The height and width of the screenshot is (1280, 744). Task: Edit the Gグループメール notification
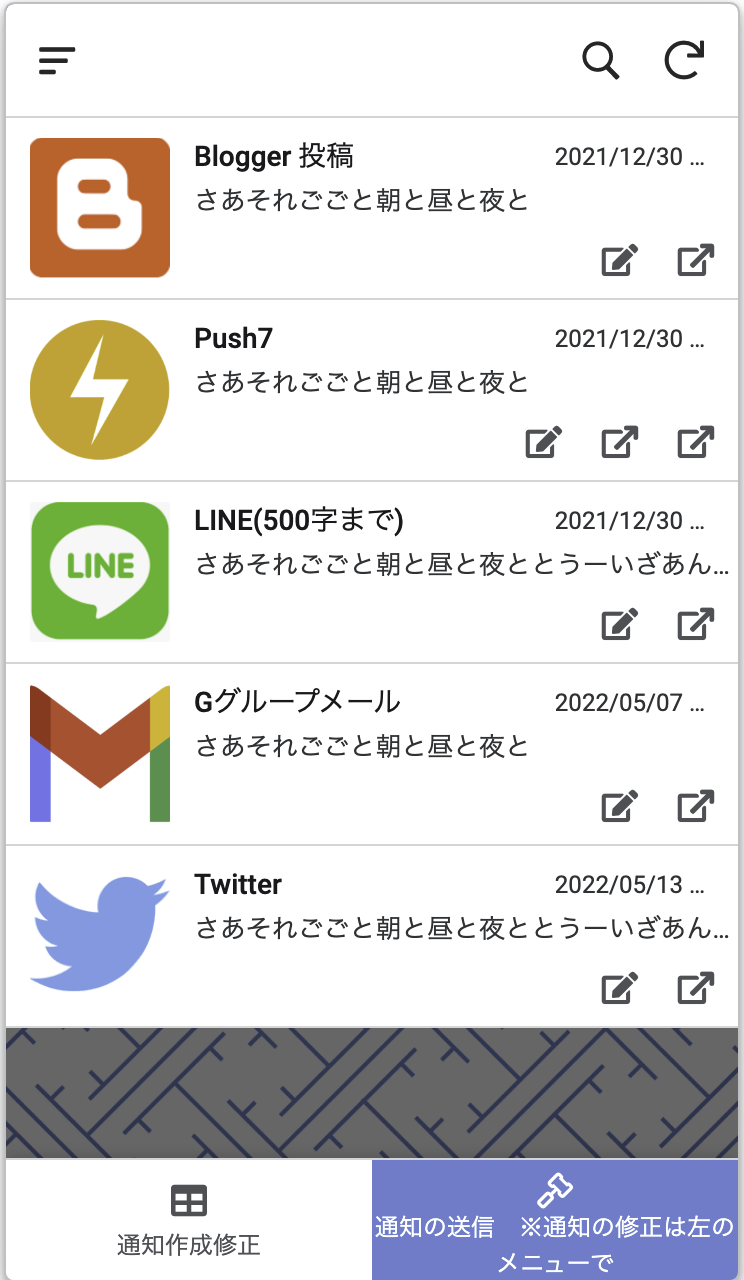619,807
